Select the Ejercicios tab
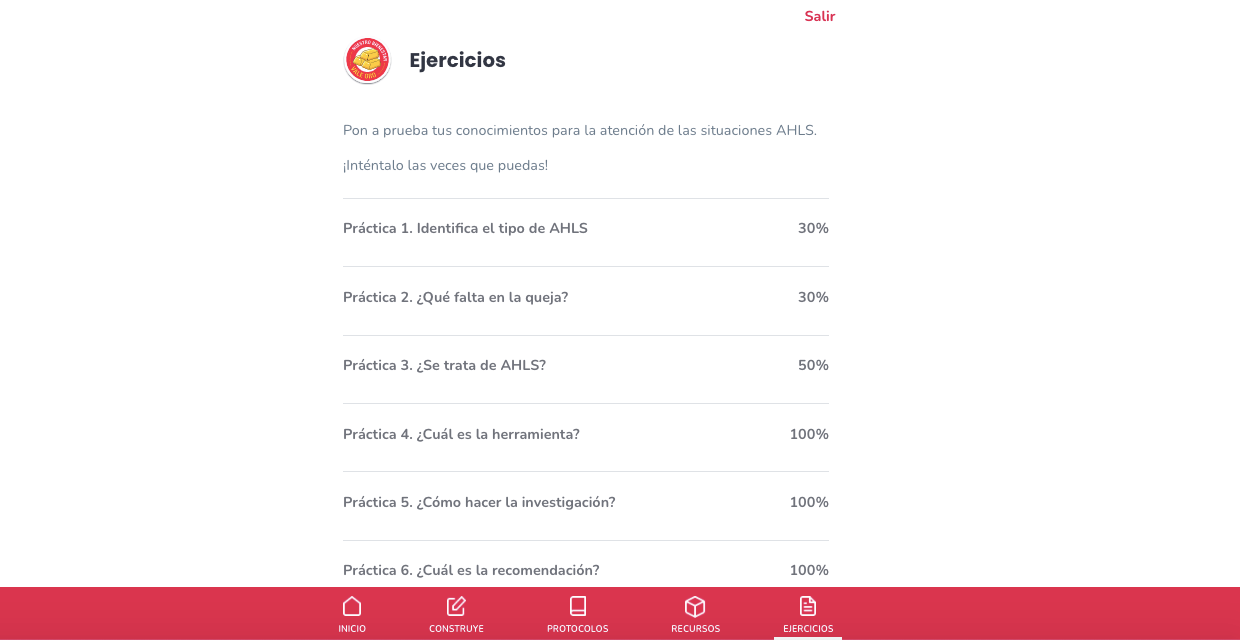1240x640 pixels. pos(808,614)
